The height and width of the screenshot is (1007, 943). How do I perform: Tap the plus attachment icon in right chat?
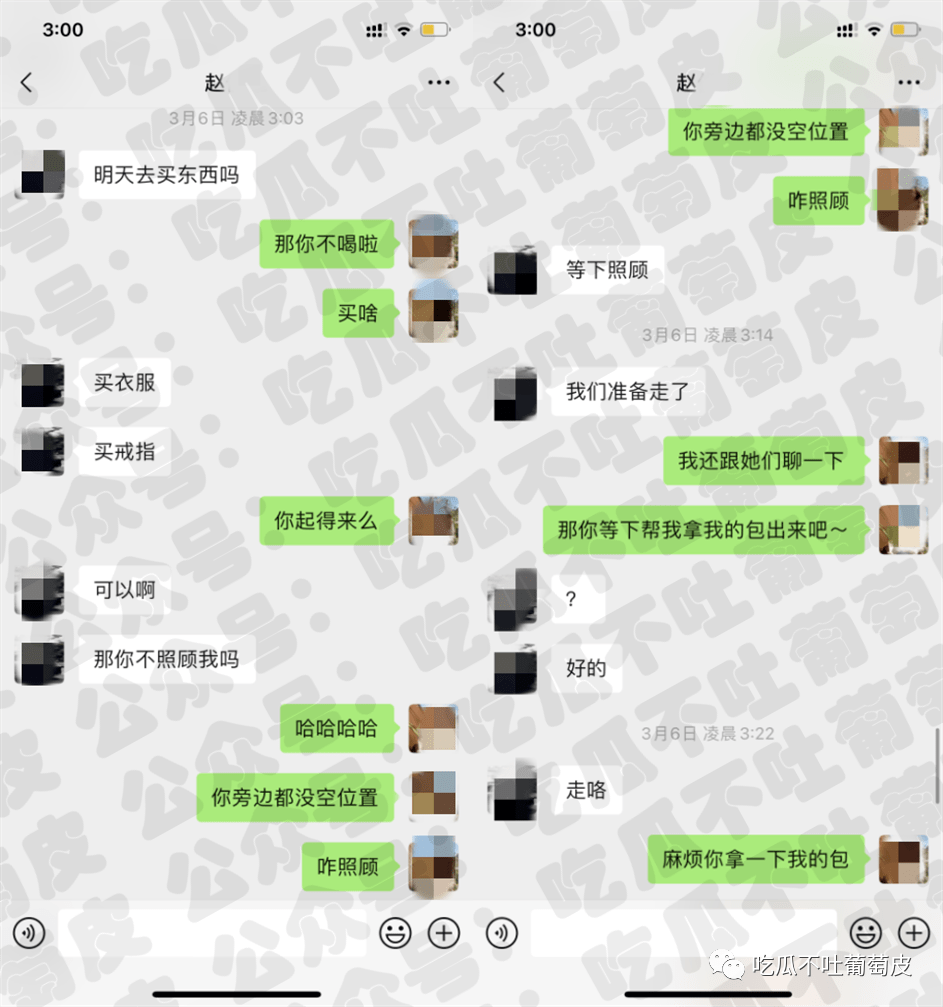912,932
